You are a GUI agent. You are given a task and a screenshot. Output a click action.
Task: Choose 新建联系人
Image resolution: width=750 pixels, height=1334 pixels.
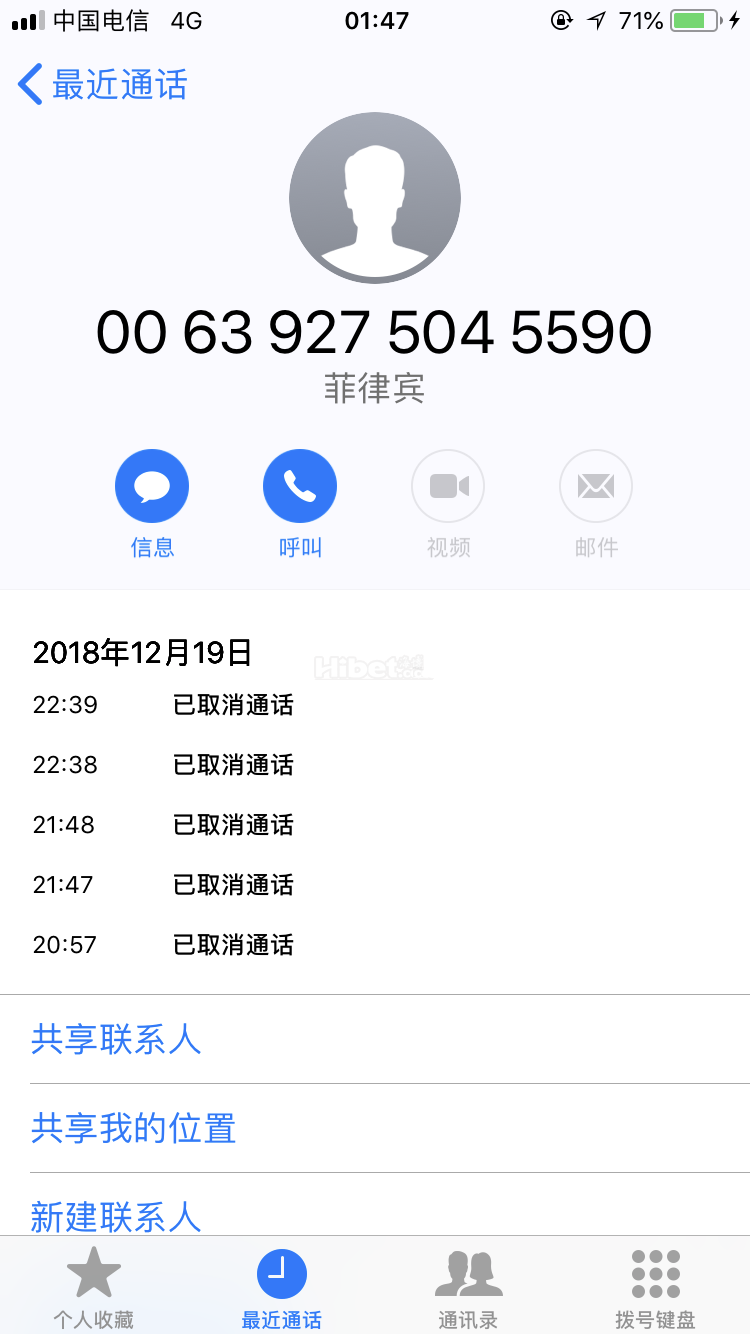point(116,1215)
